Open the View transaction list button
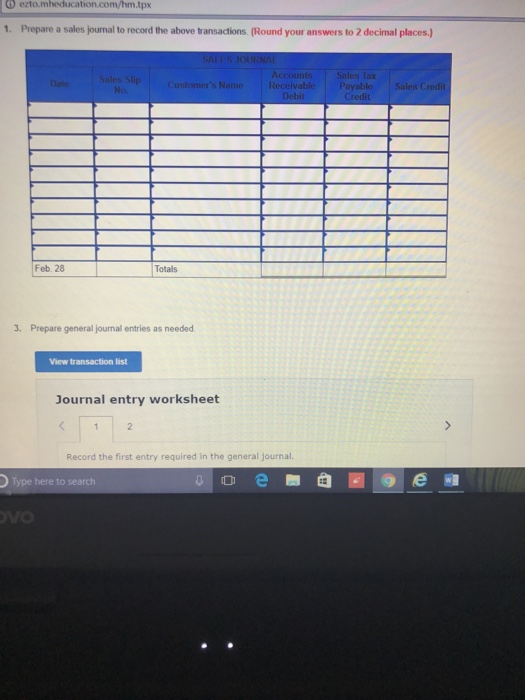This screenshot has width=525, height=700. coord(88,362)
